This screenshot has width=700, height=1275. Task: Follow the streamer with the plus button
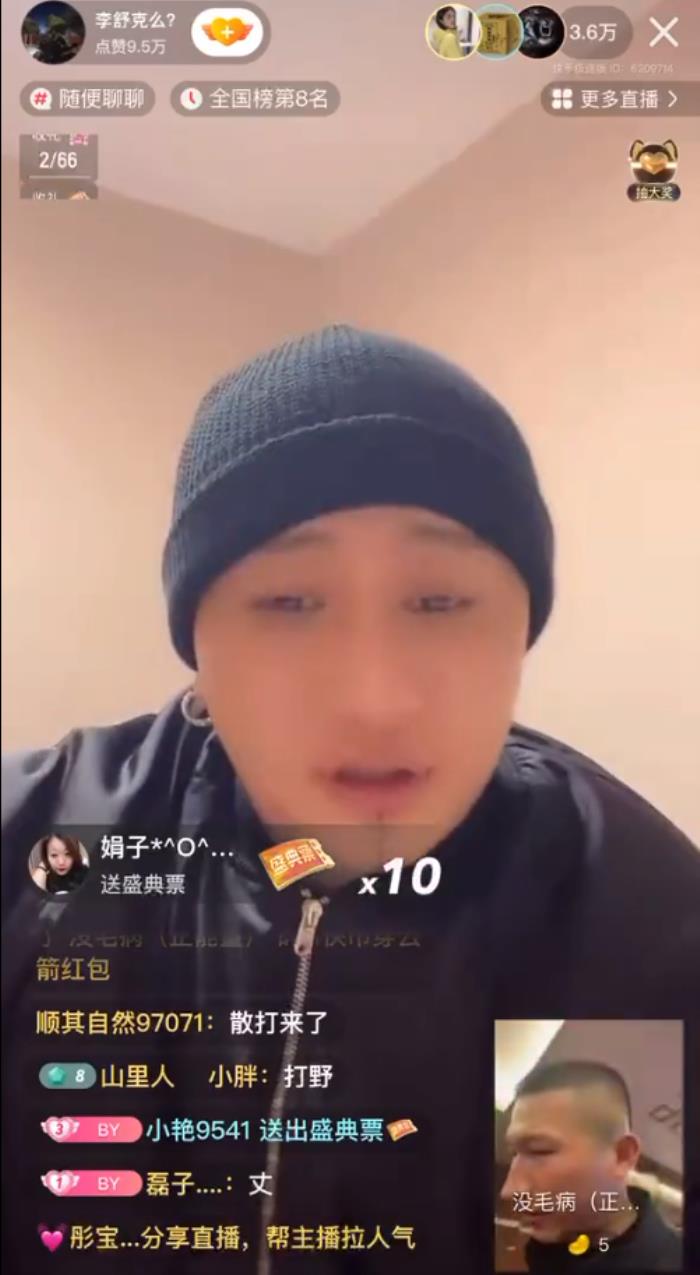(227, 32)
